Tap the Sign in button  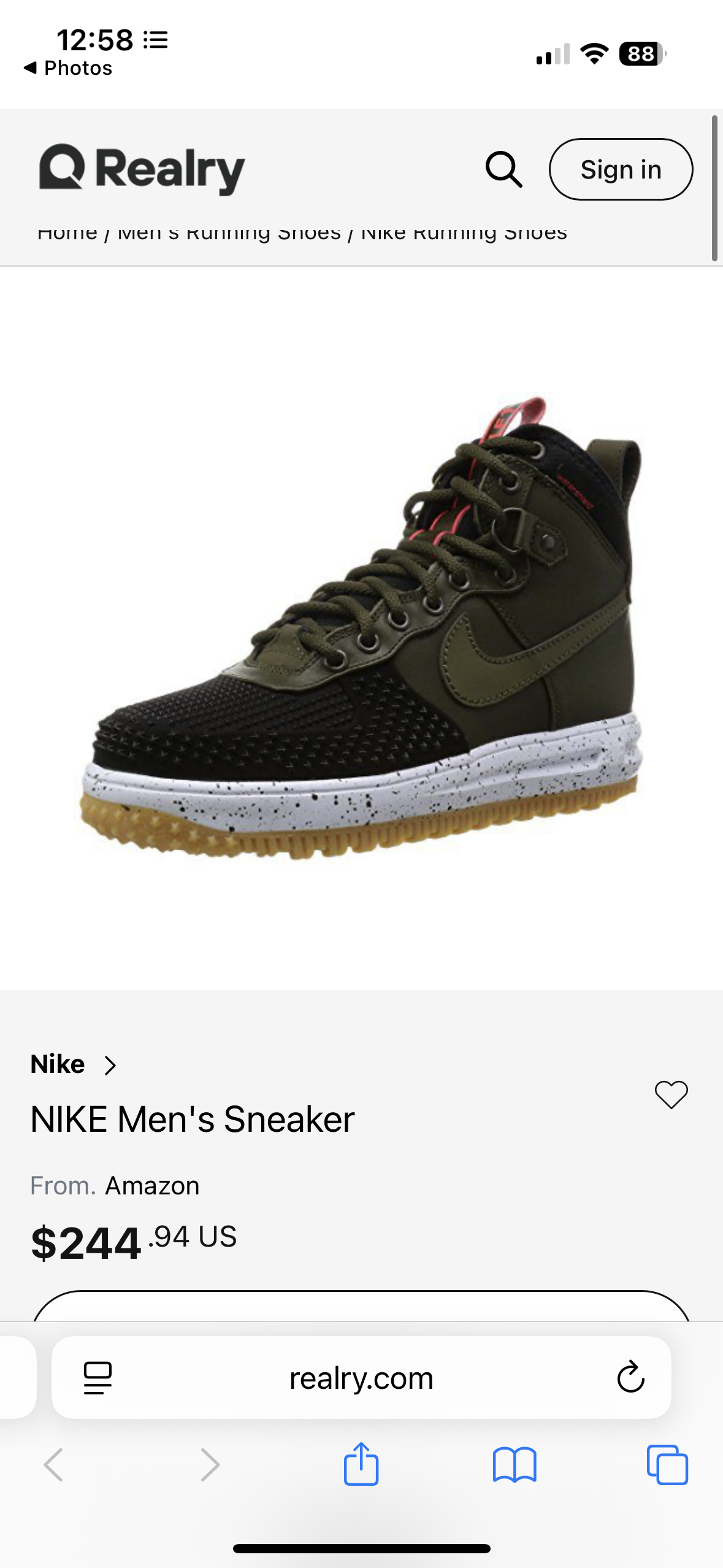621,169
